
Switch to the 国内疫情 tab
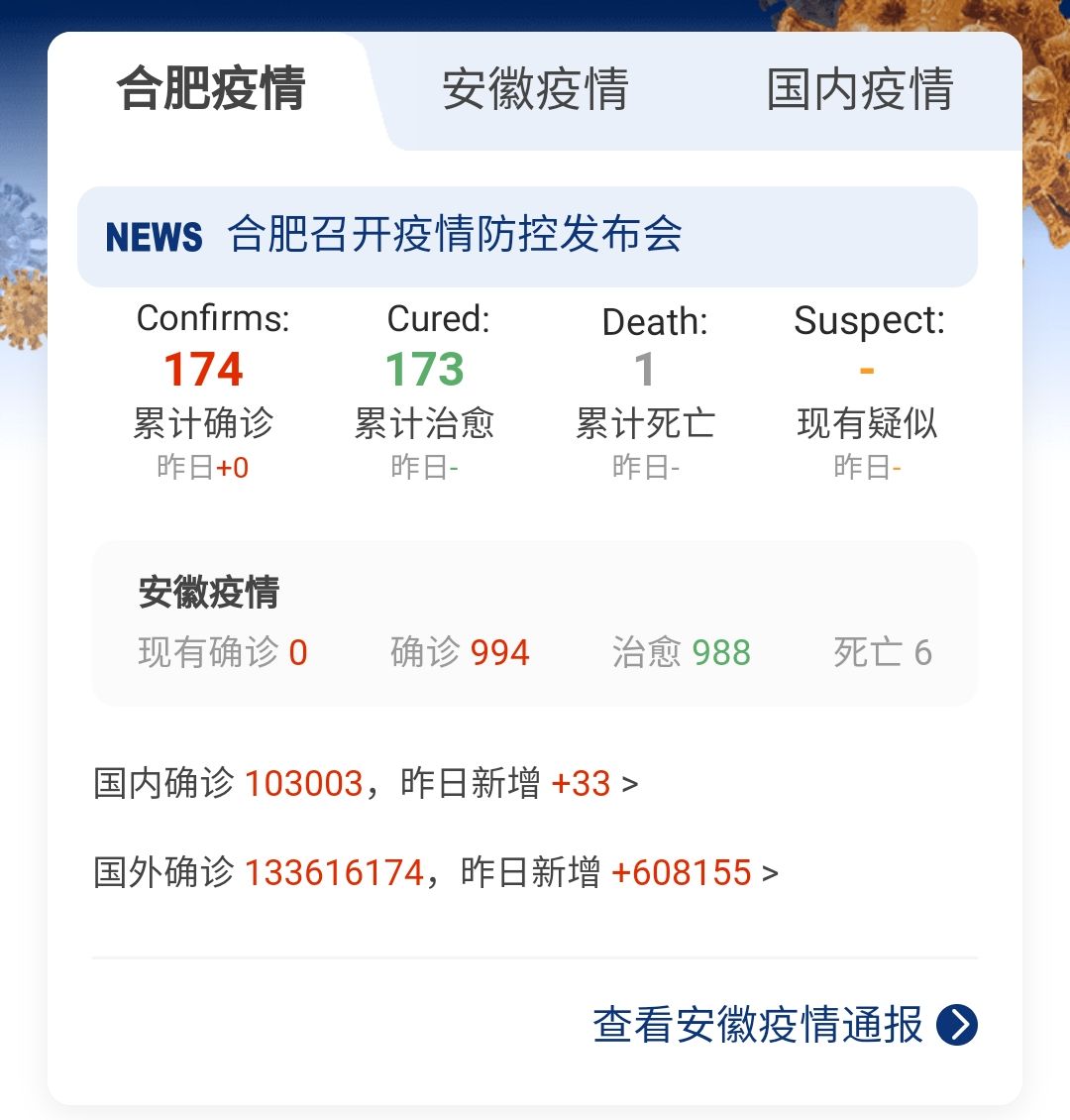pyautogui.click(x=859, y=89)
